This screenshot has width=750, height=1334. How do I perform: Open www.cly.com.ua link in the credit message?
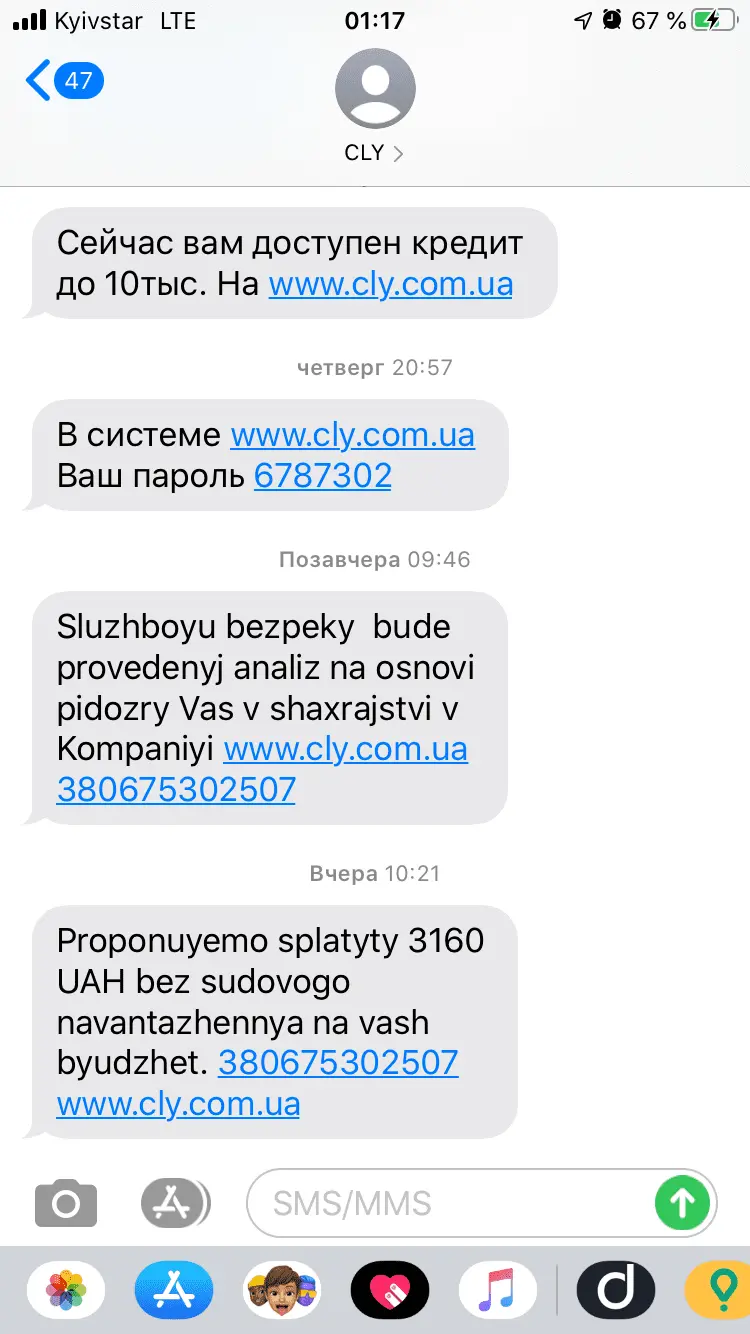pyautogui.click(x=390, y=284)
